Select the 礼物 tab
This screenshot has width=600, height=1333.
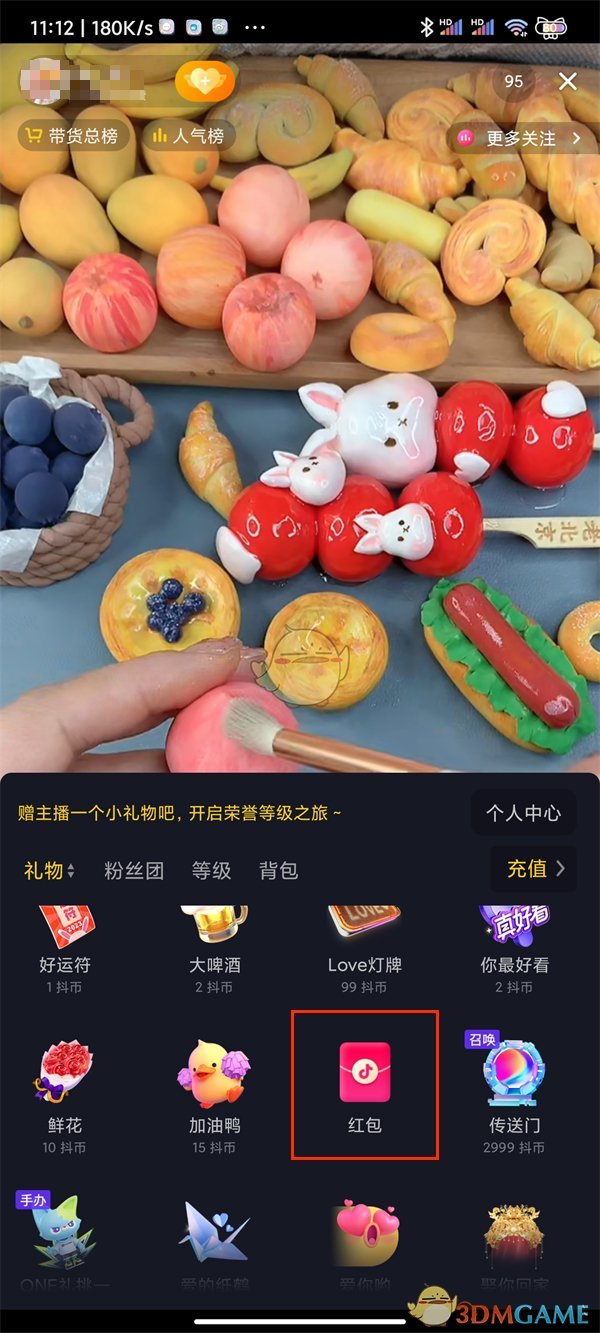coord(48,870)
